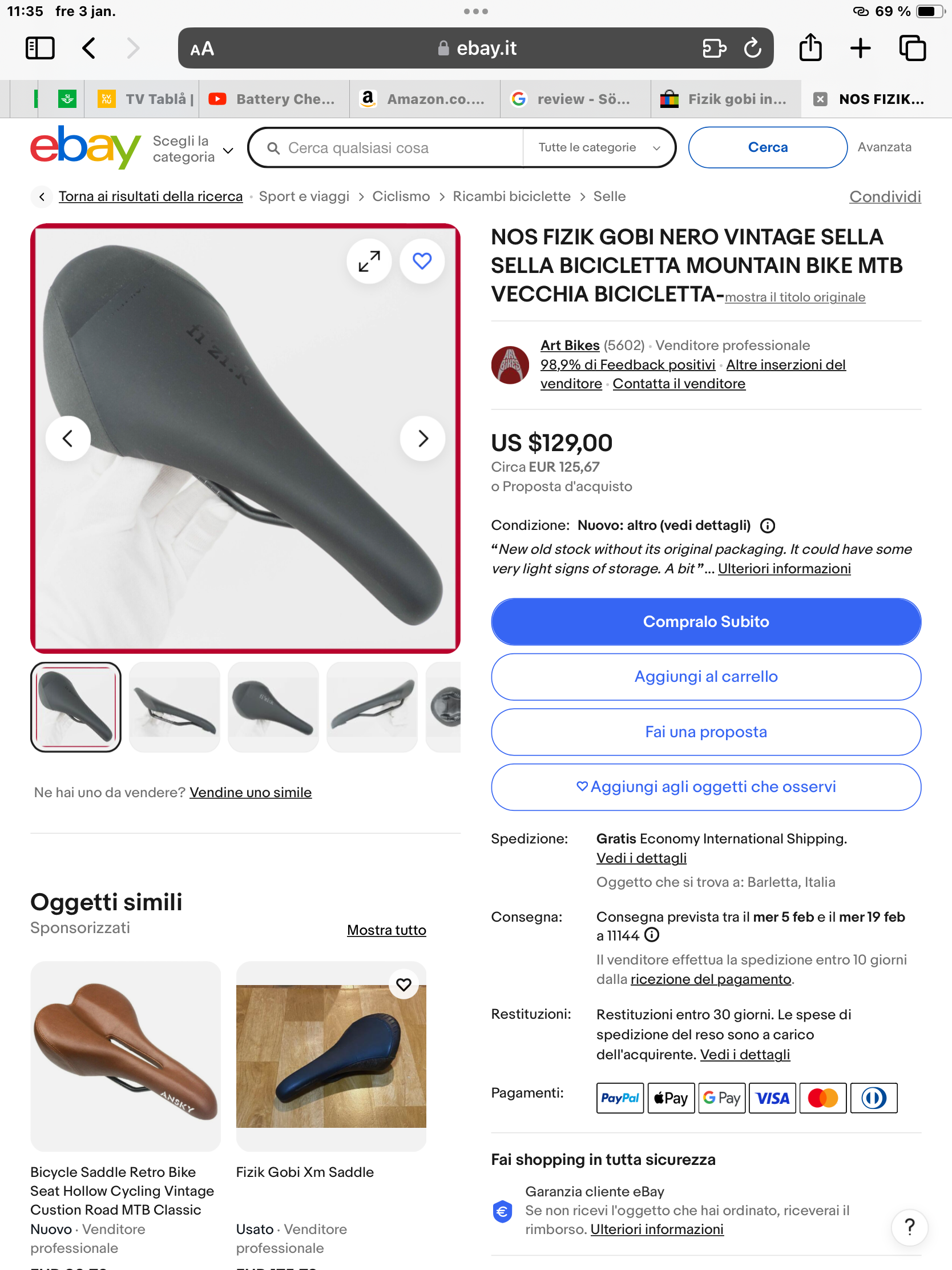The height and width of the screenshot is (1270, 952).
Task: Open the Tutte le categorie dropdown
Action: tap(599, 147)
